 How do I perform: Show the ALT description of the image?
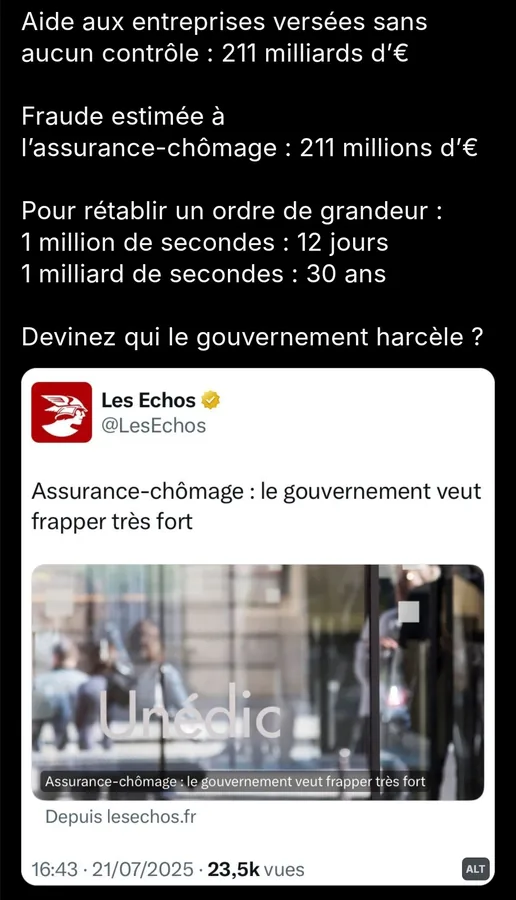pyautogui.click(x=475, y=869)
